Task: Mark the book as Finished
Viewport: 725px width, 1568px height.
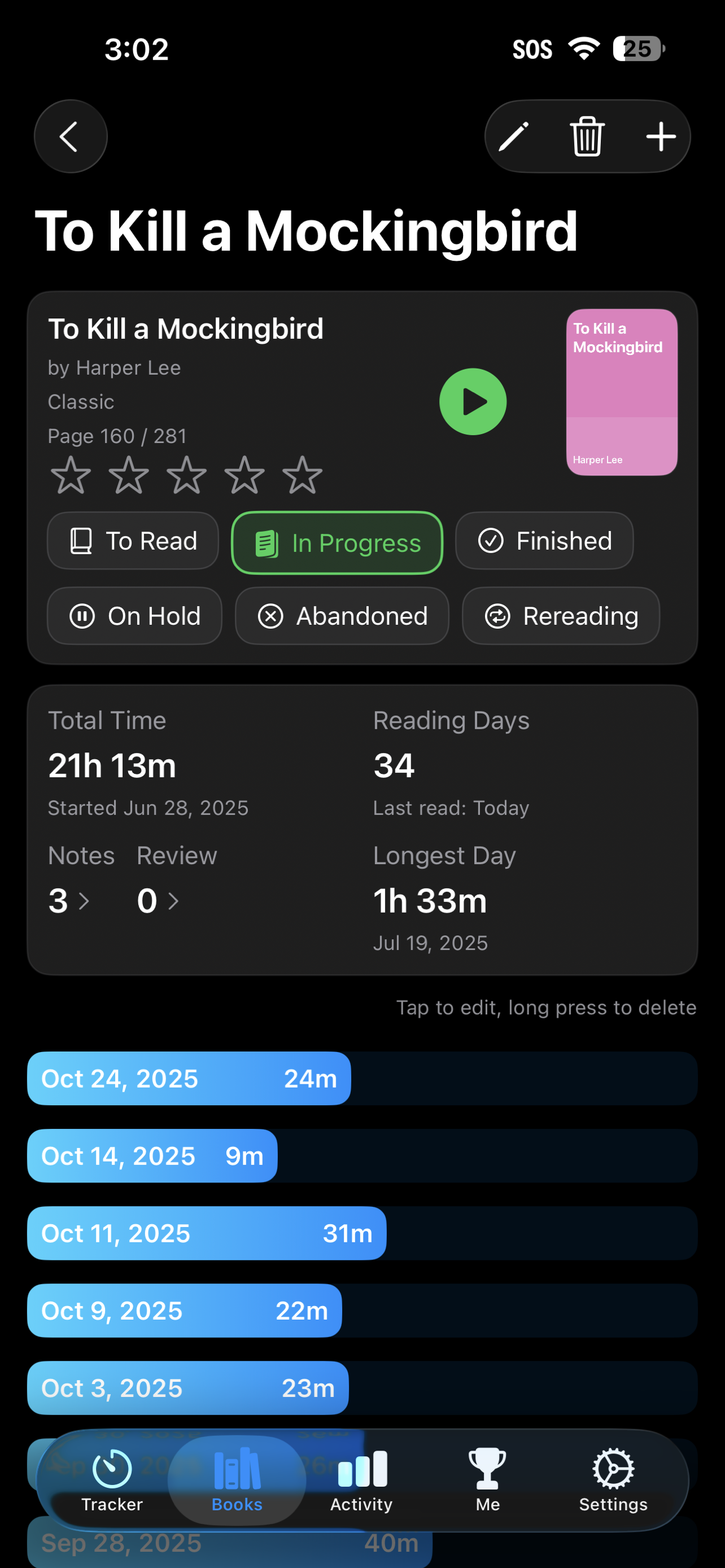Action: 544,541
